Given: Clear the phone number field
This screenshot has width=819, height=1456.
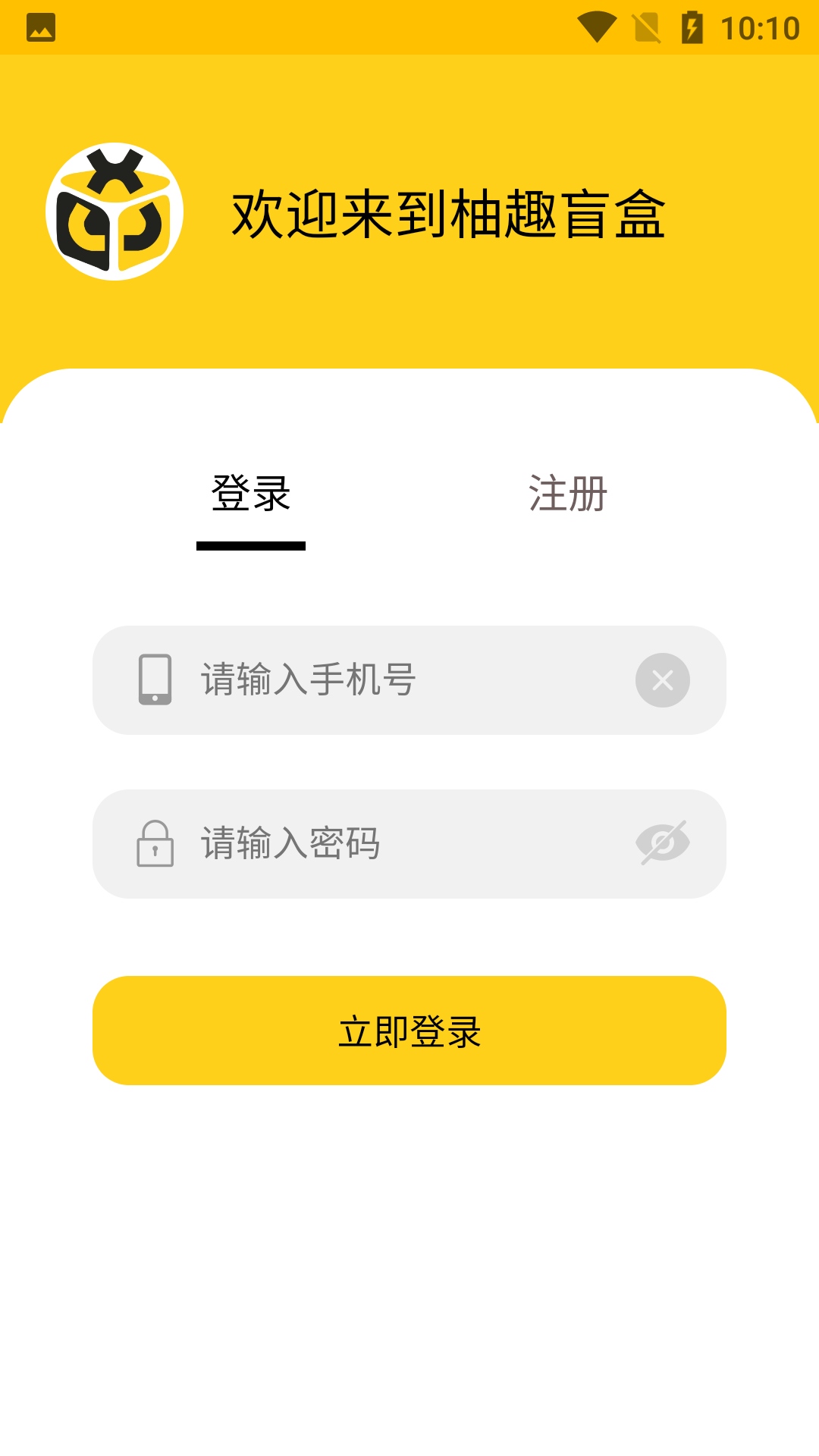Looking at the screenshot, I should [x=662, y=680].
